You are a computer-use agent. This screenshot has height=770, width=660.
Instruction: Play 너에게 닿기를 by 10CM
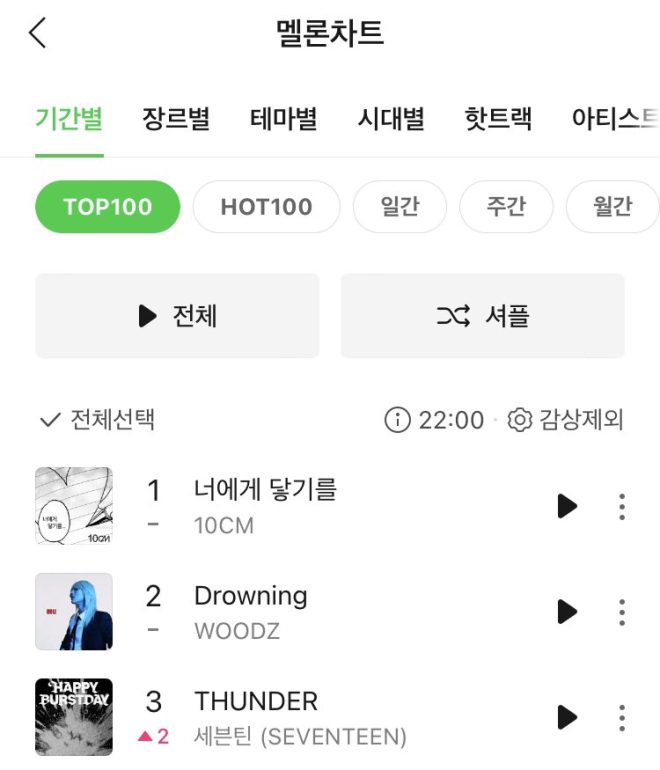(x=567, y=506)
